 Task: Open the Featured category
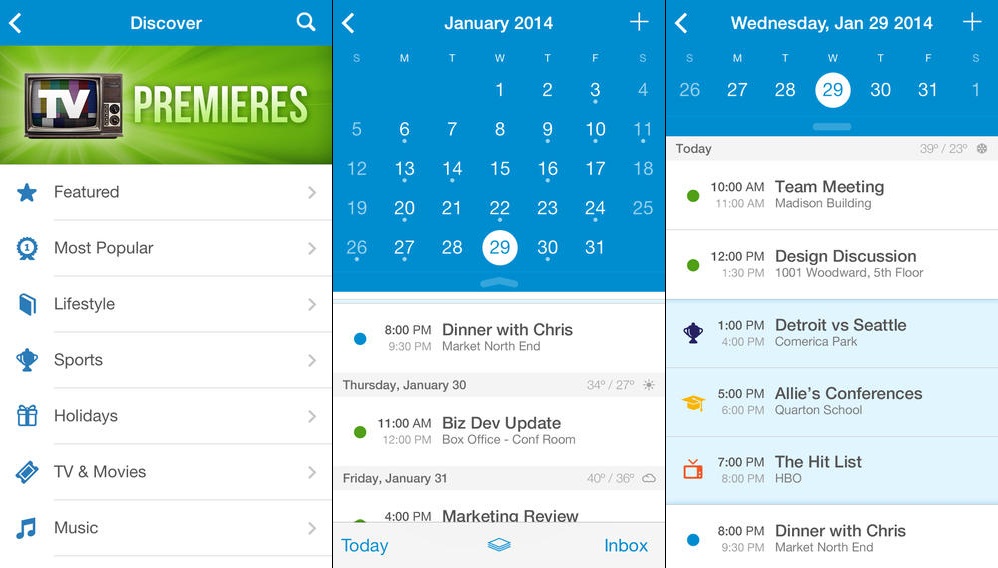[166, 192]
